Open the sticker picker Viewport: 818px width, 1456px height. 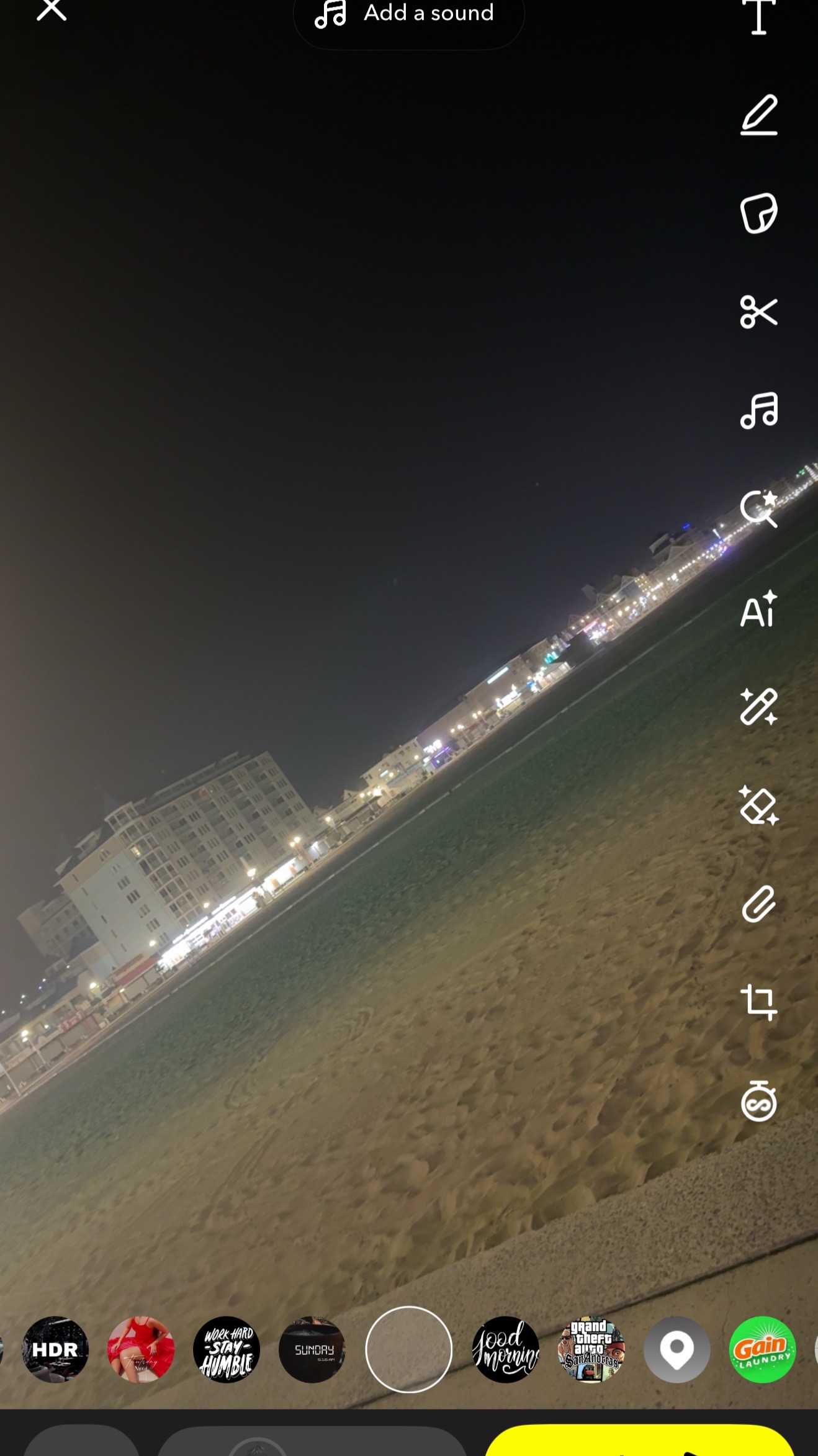point(759,213)
